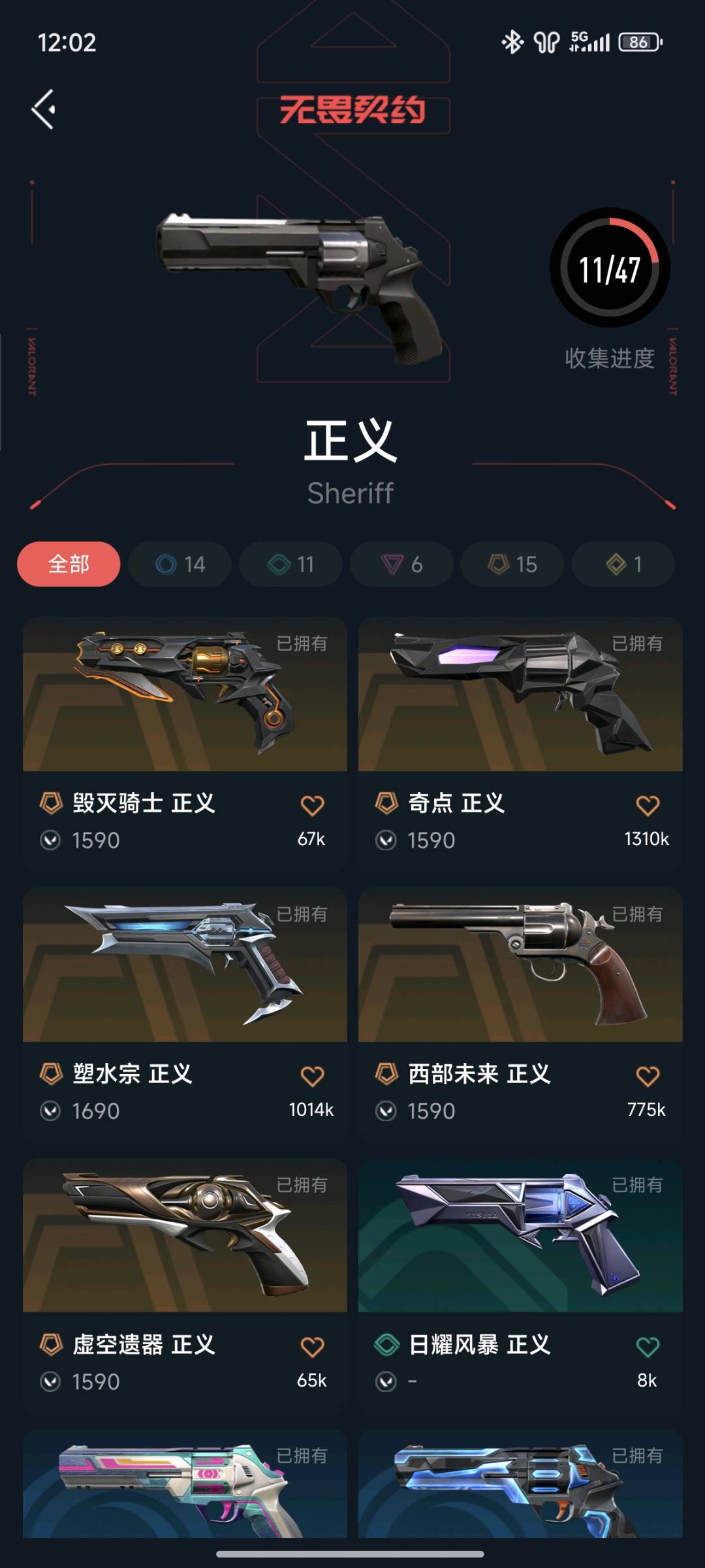
Task: Select the 全部 filter chip
Action: click(69, 564)
